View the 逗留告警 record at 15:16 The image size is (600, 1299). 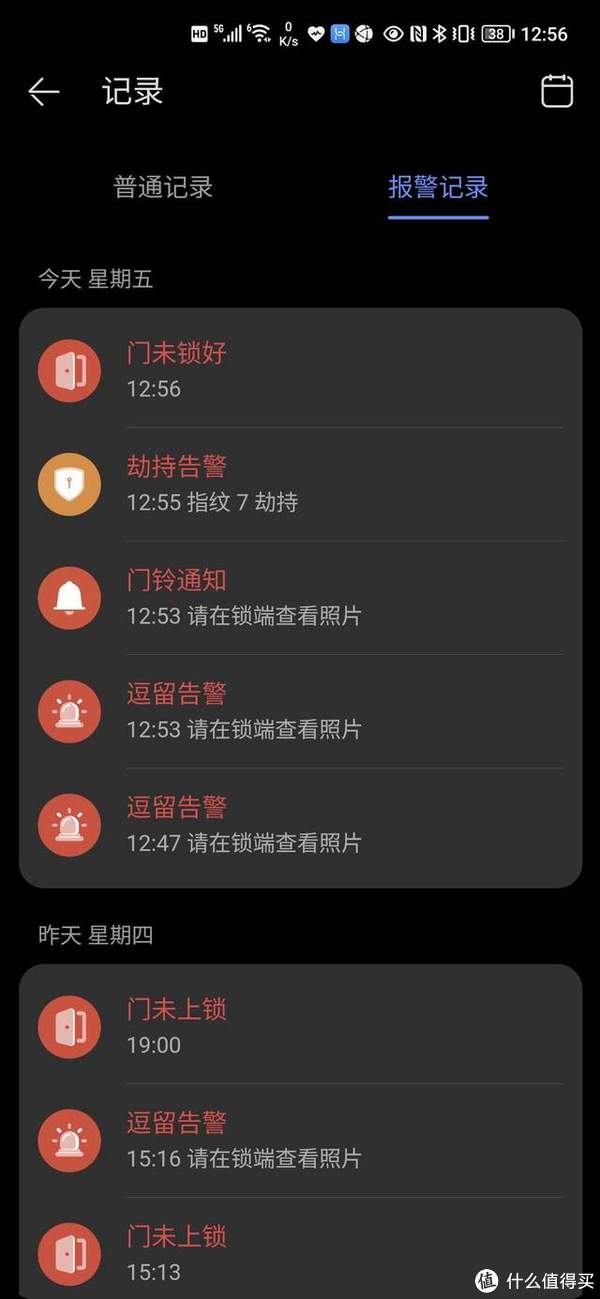(x=300, y=1140)
